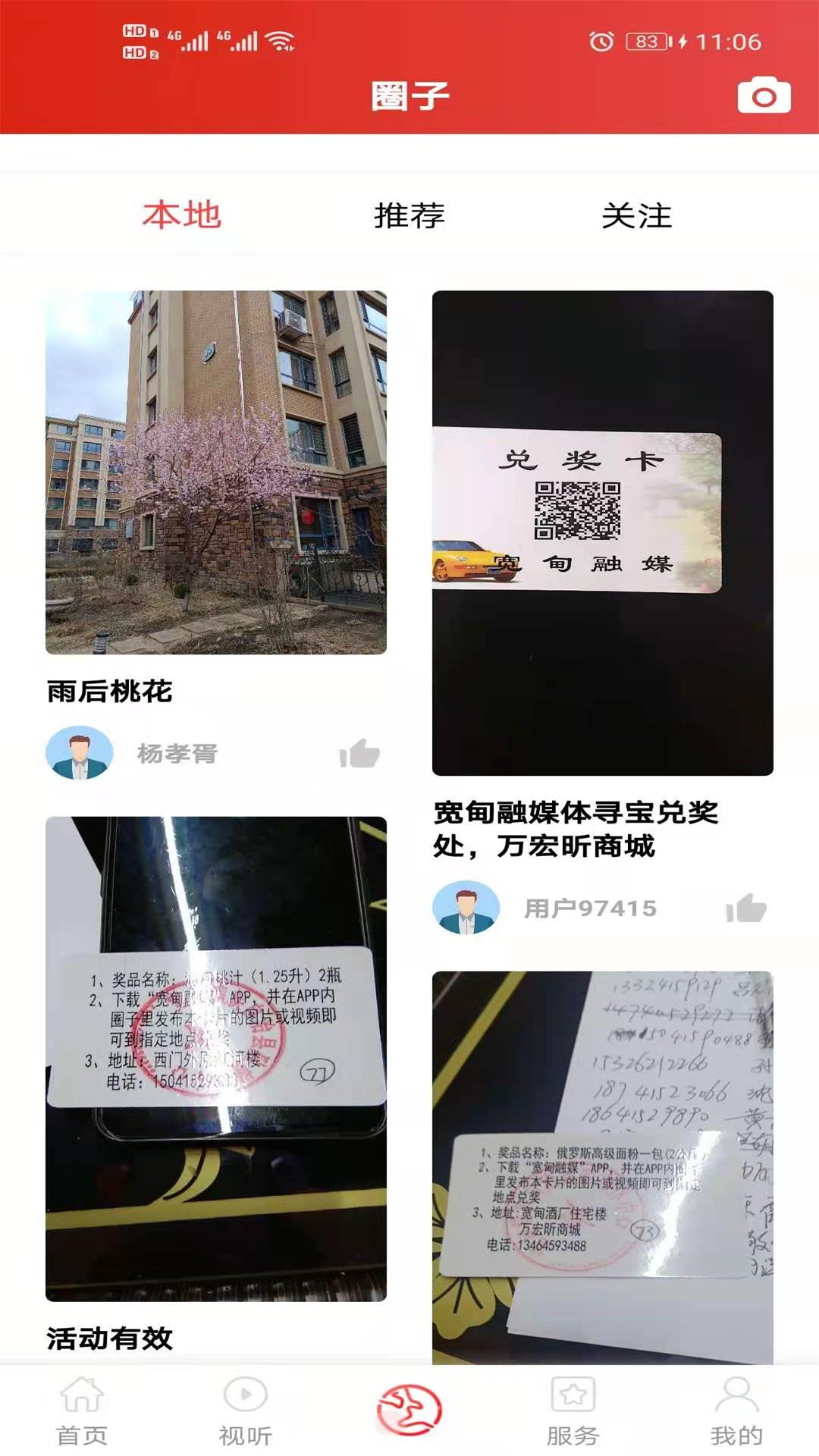The image size is (819, 1456).
Task: Like the 雨后桃花 post by 杨孝胥
Action: (359, 753)
